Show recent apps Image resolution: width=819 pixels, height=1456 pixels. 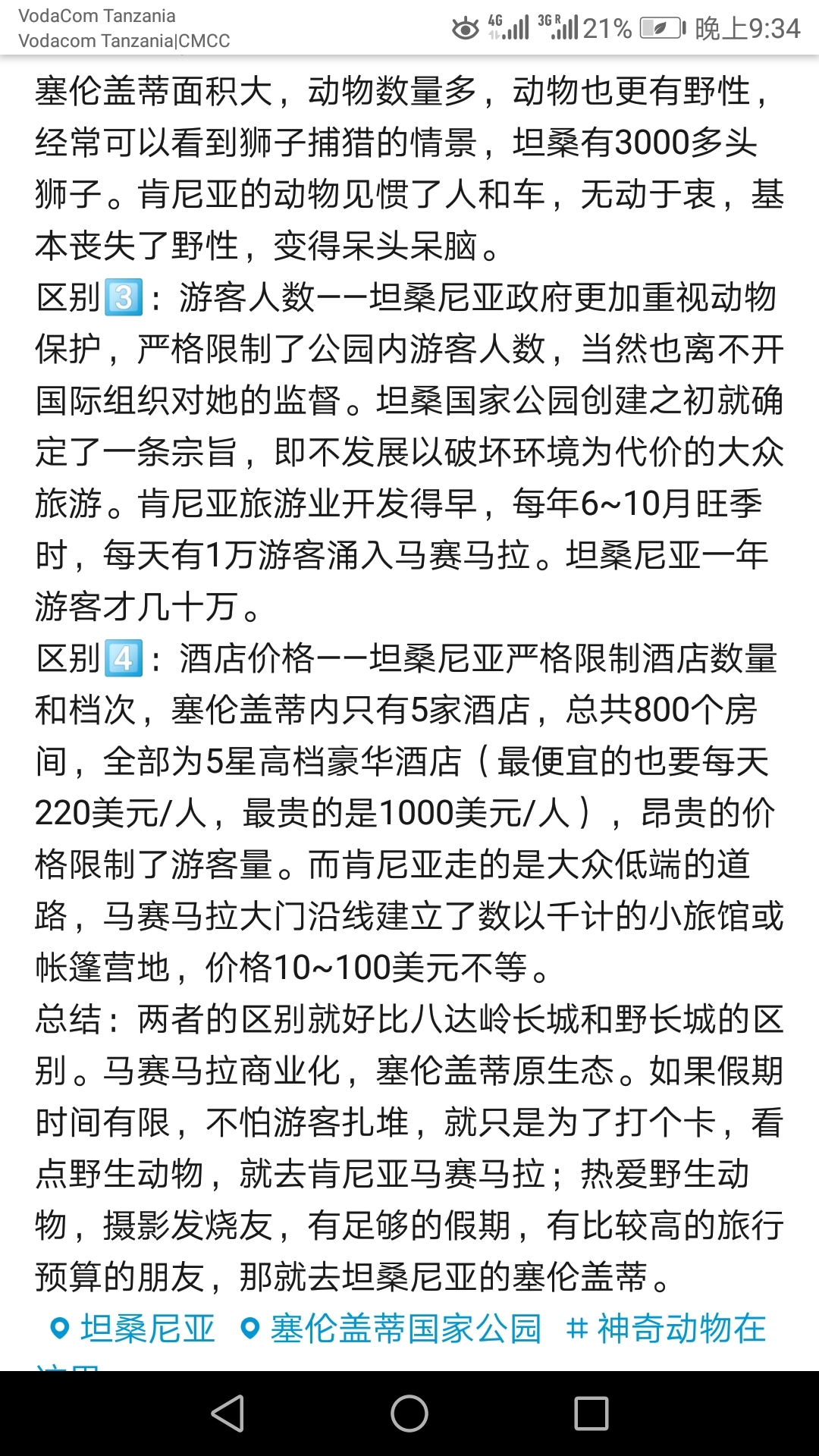coord(591,1414)
